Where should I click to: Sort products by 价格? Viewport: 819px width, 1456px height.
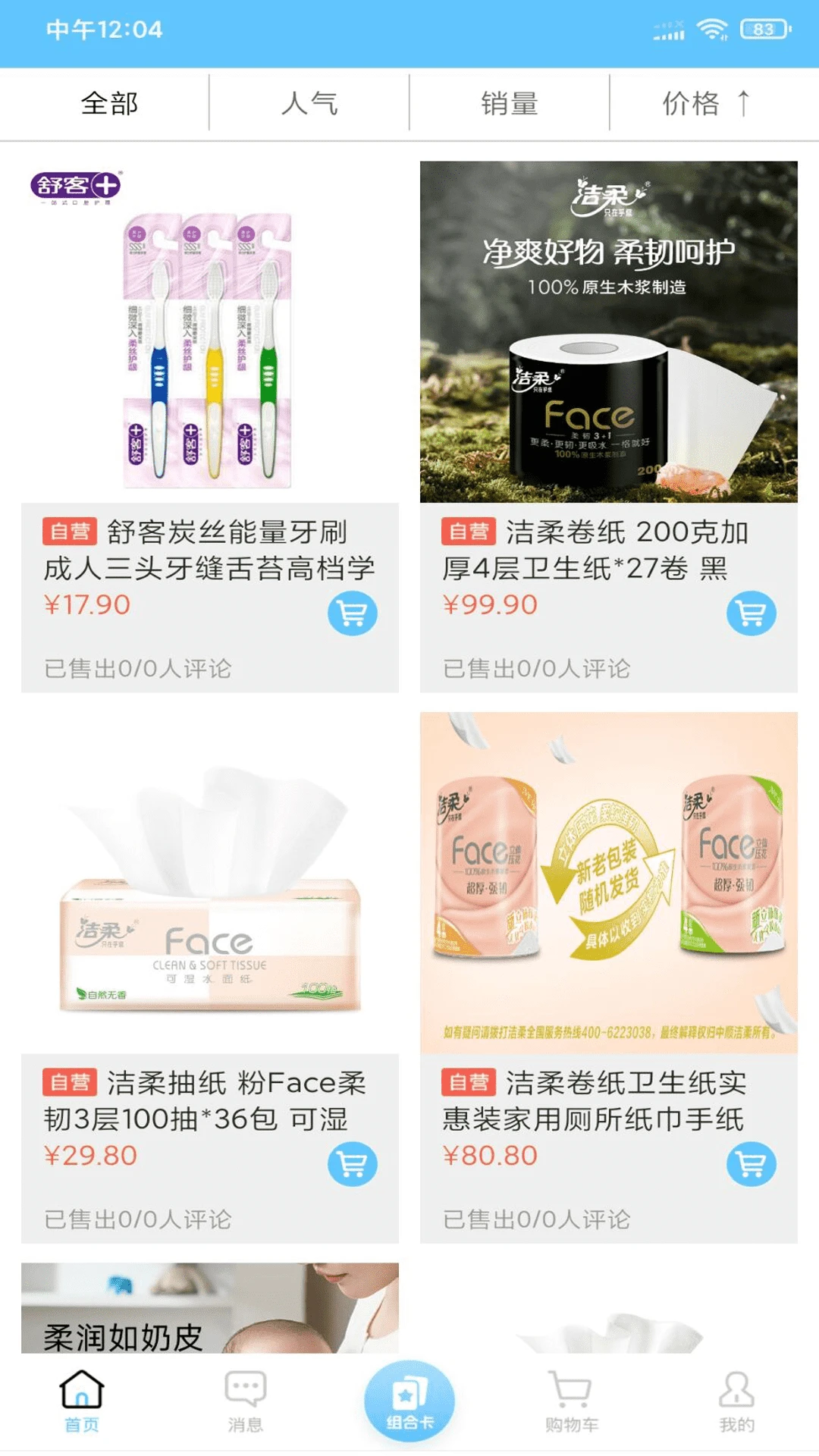tap(705, 103)
